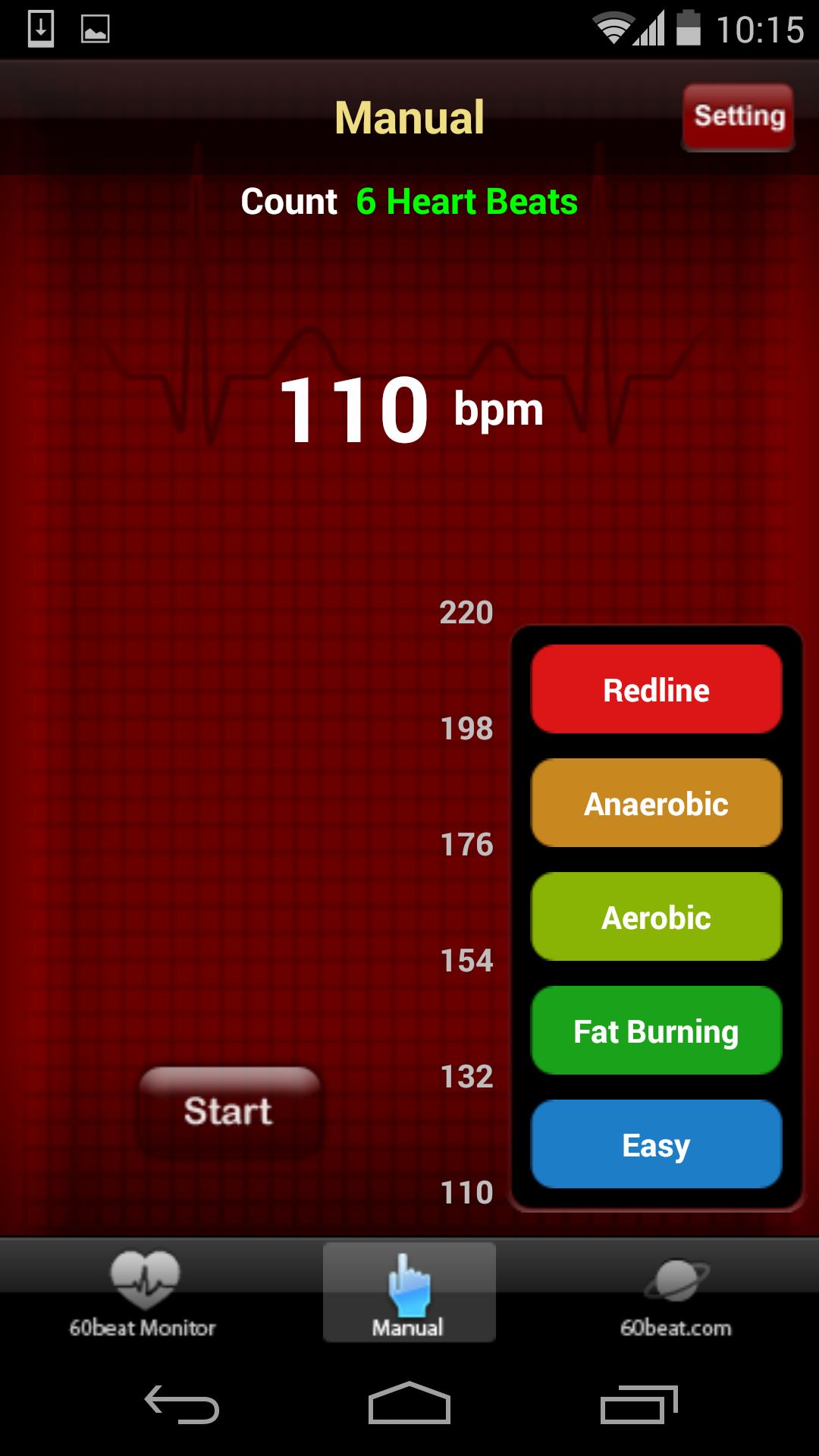
Task: Open the recent apps view
Action: pos(638,1404)
